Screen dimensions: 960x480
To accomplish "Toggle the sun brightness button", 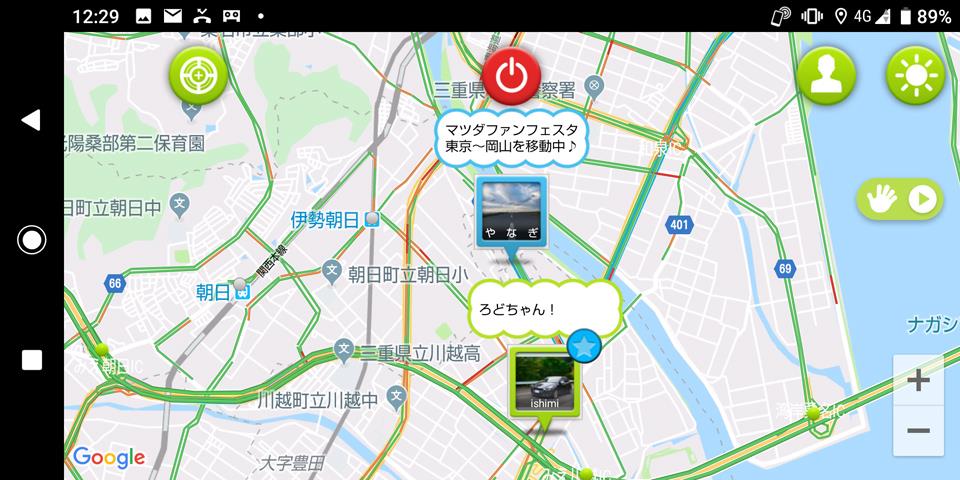I will coord(915,74).
